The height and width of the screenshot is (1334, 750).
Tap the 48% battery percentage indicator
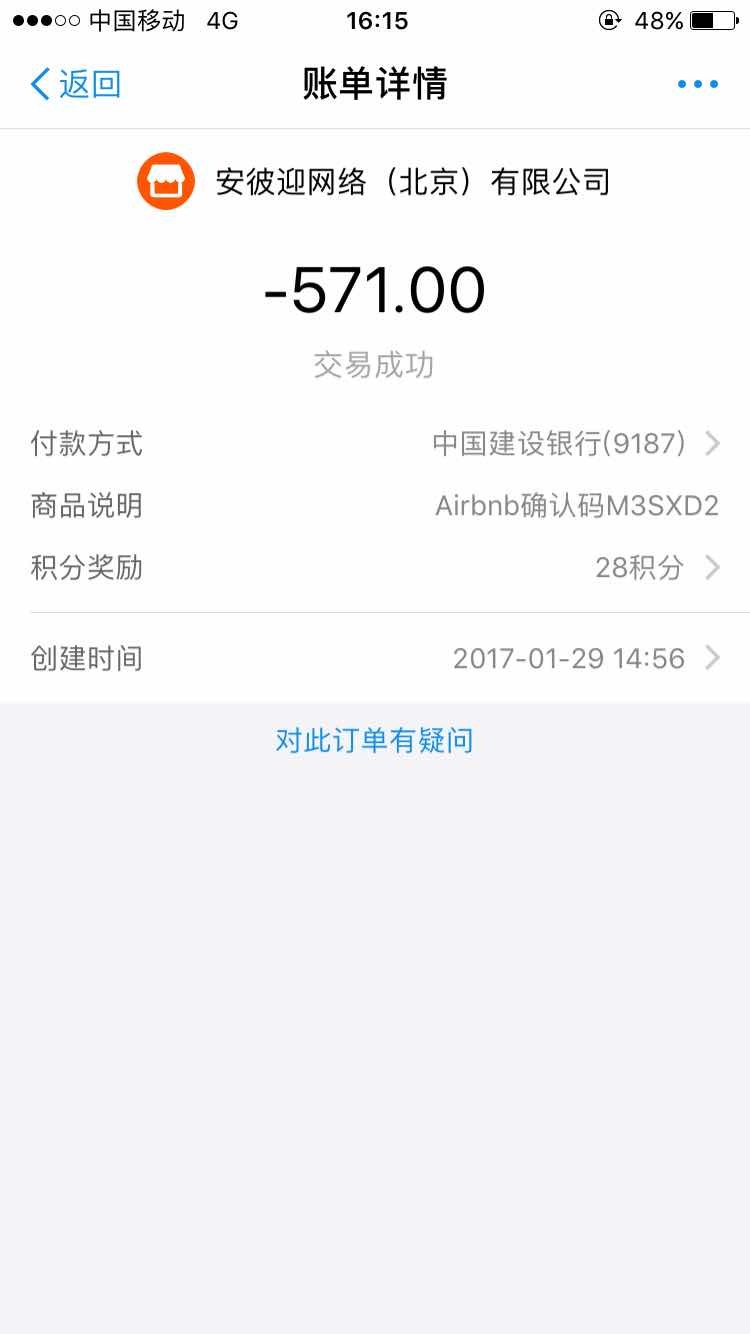[x=657, y=18]
